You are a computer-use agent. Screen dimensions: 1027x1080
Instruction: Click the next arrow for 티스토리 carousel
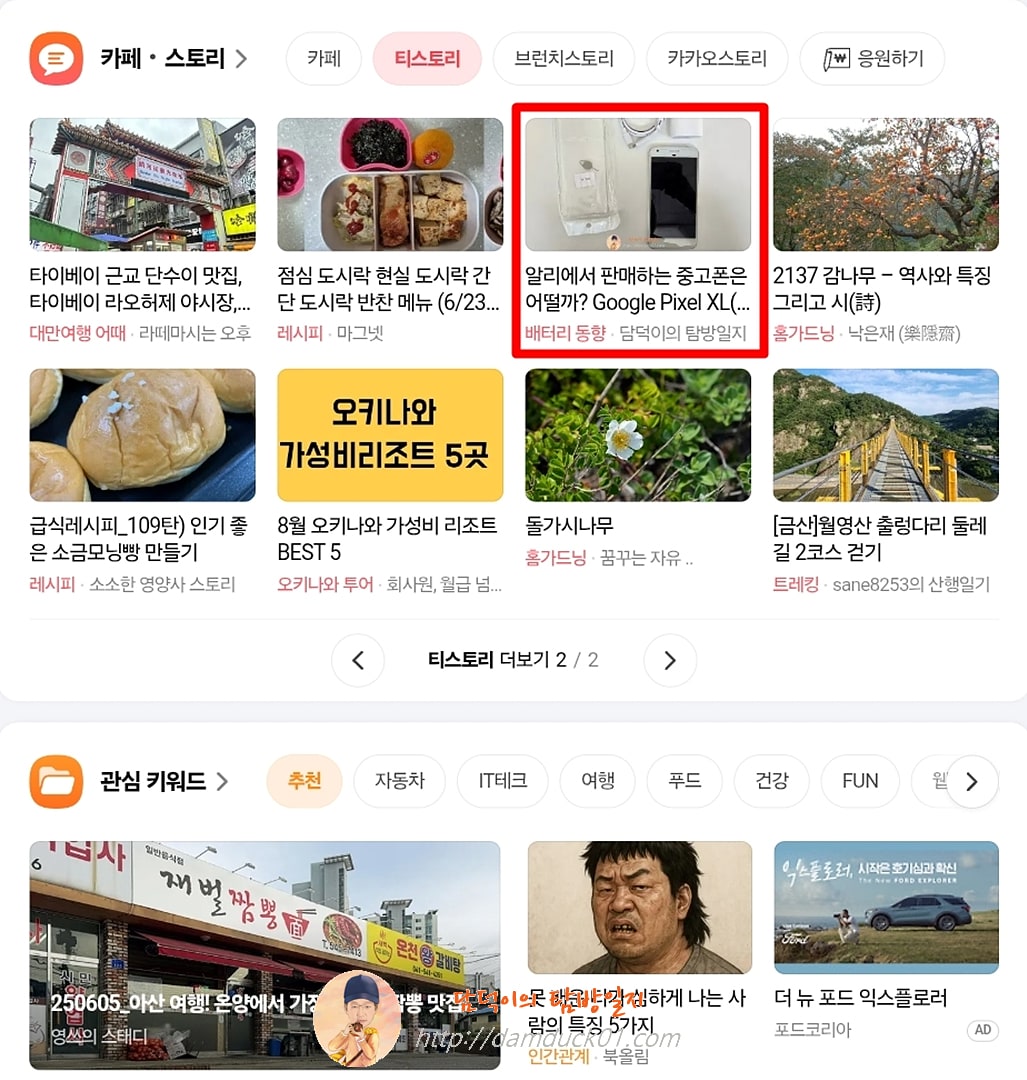coord(670,660)
